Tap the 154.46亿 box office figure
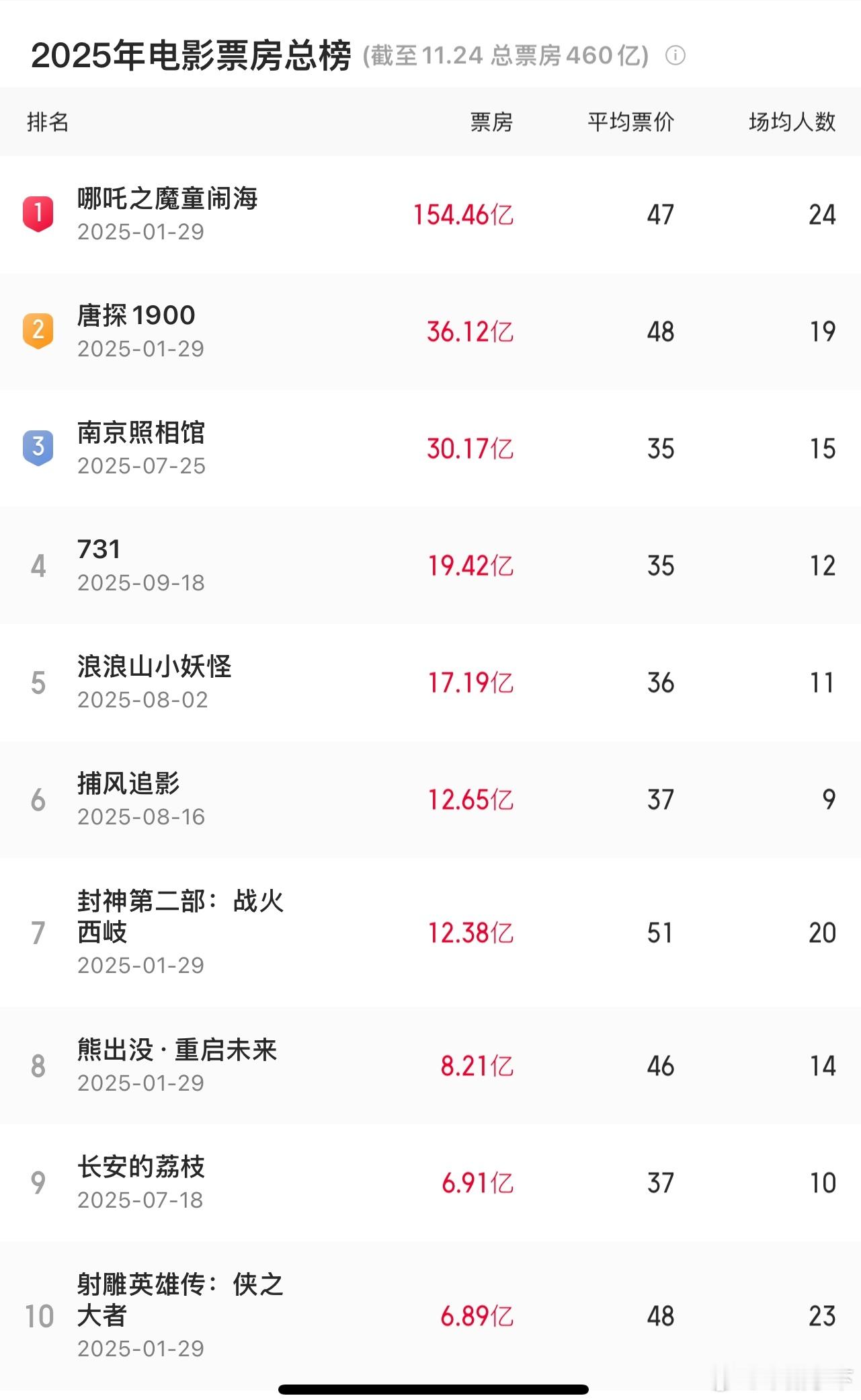 (x=464, y=215)
